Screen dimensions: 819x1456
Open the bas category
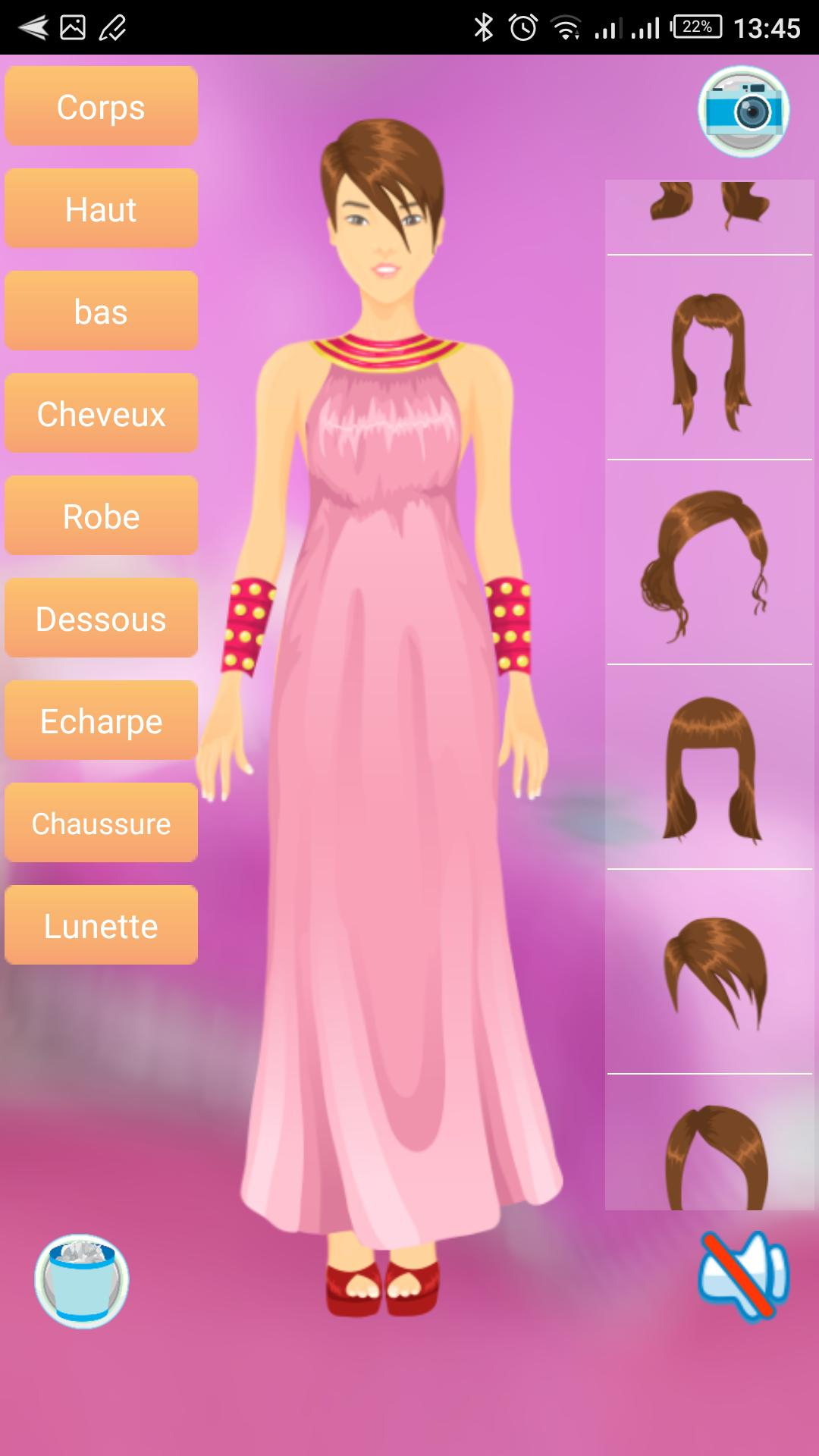click(x=101, y=311)
